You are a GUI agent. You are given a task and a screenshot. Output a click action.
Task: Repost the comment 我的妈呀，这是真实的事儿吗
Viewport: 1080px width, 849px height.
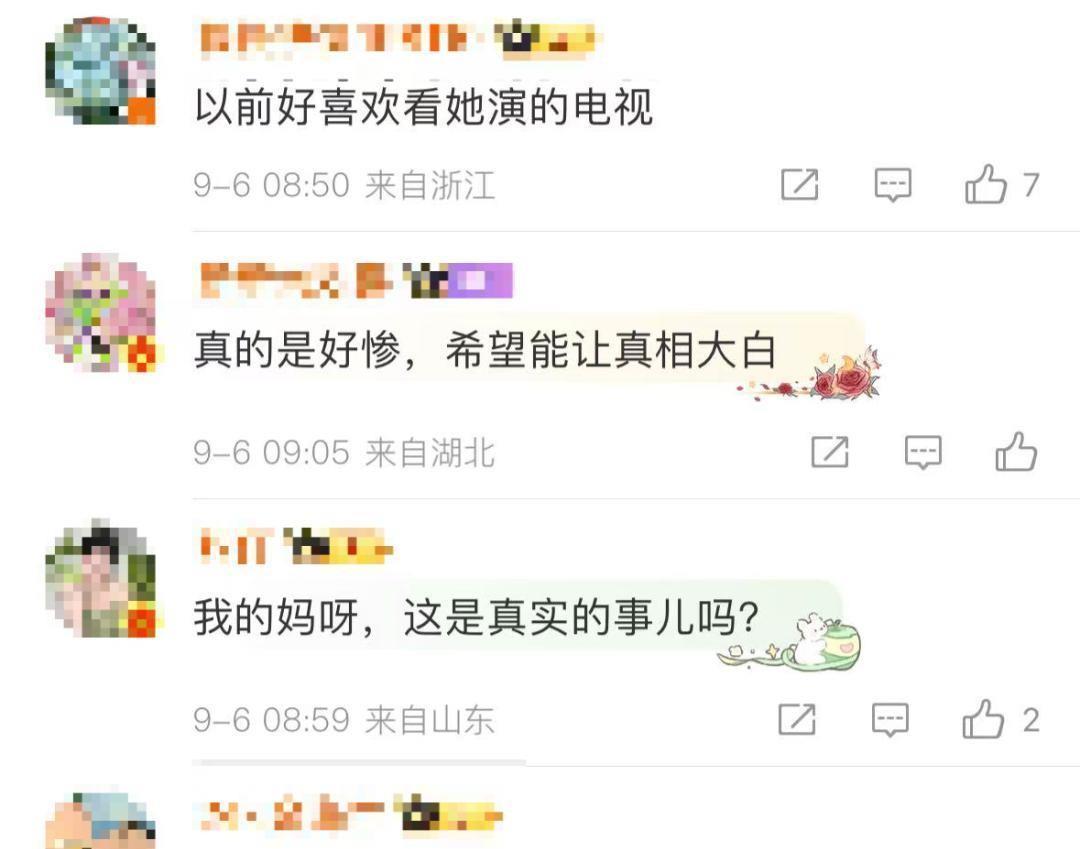(797, 719)
